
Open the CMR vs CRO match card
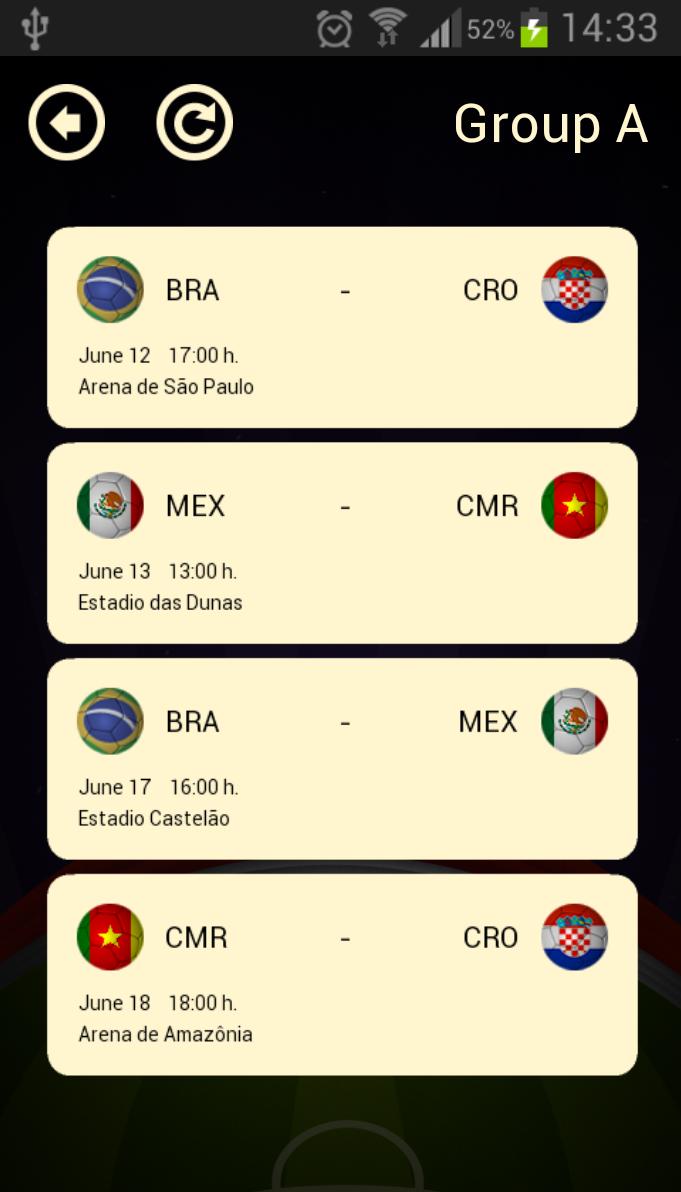click(342, 975)
